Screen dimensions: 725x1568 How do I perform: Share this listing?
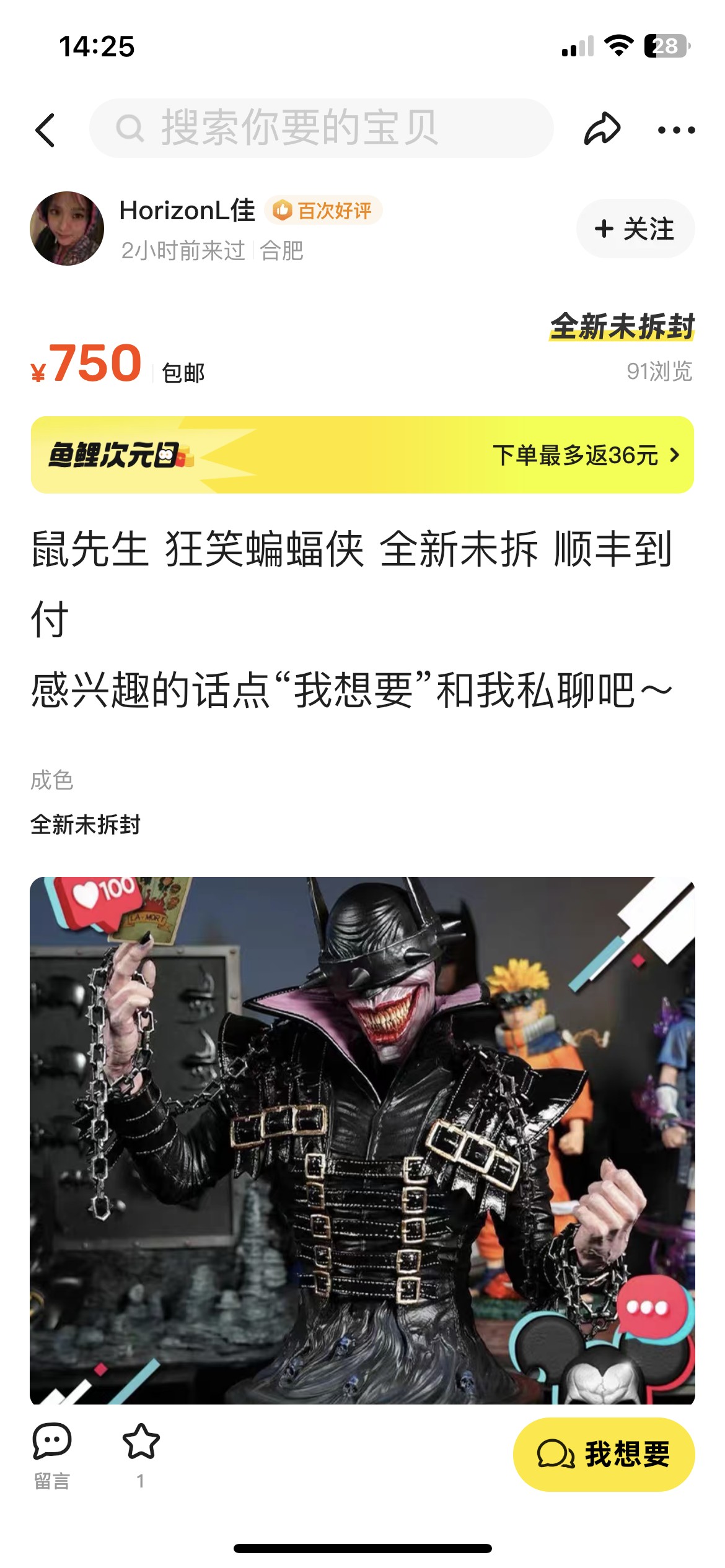(602, 129)
